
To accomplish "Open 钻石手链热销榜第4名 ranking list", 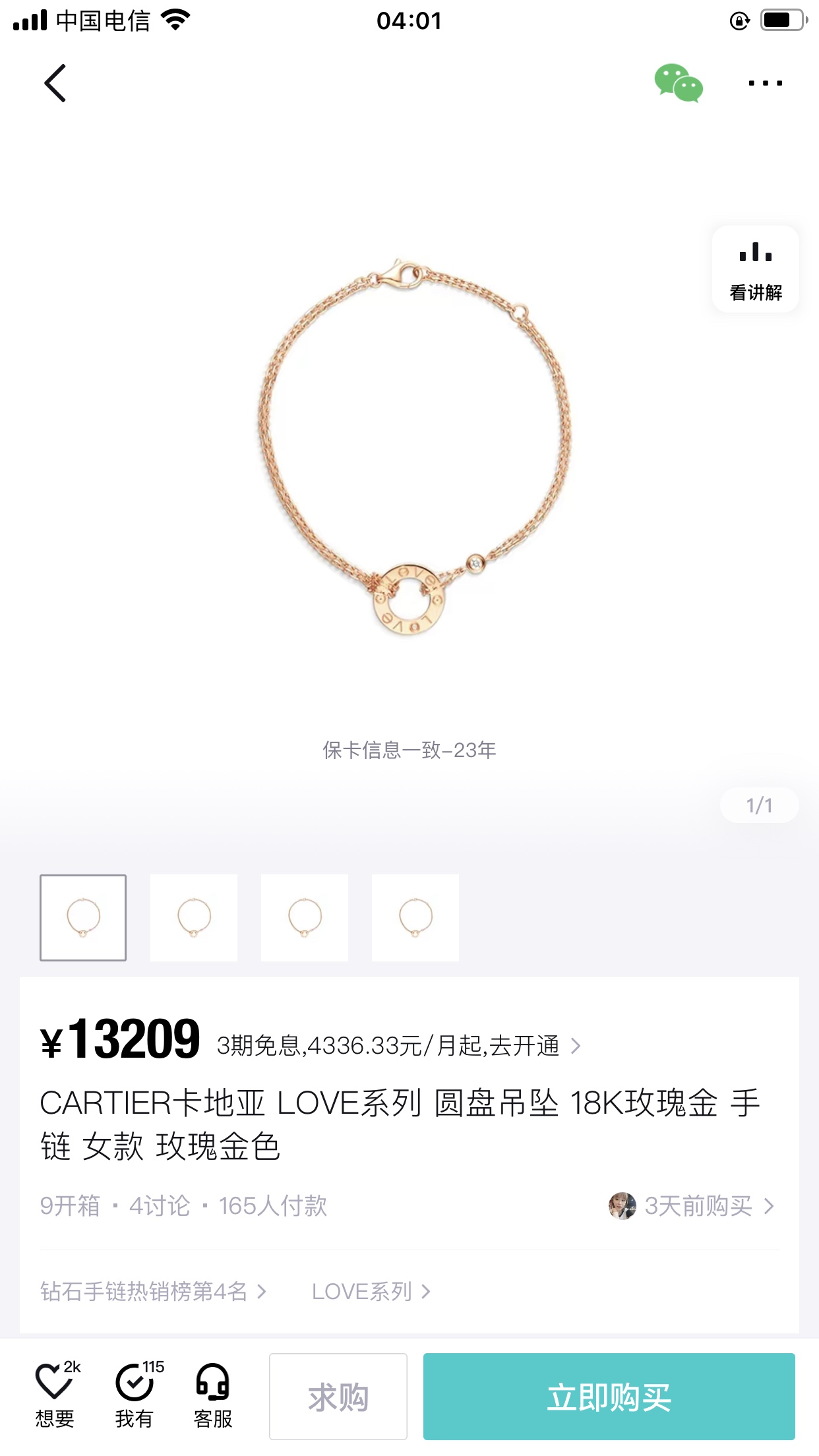I will (153, 1291).
